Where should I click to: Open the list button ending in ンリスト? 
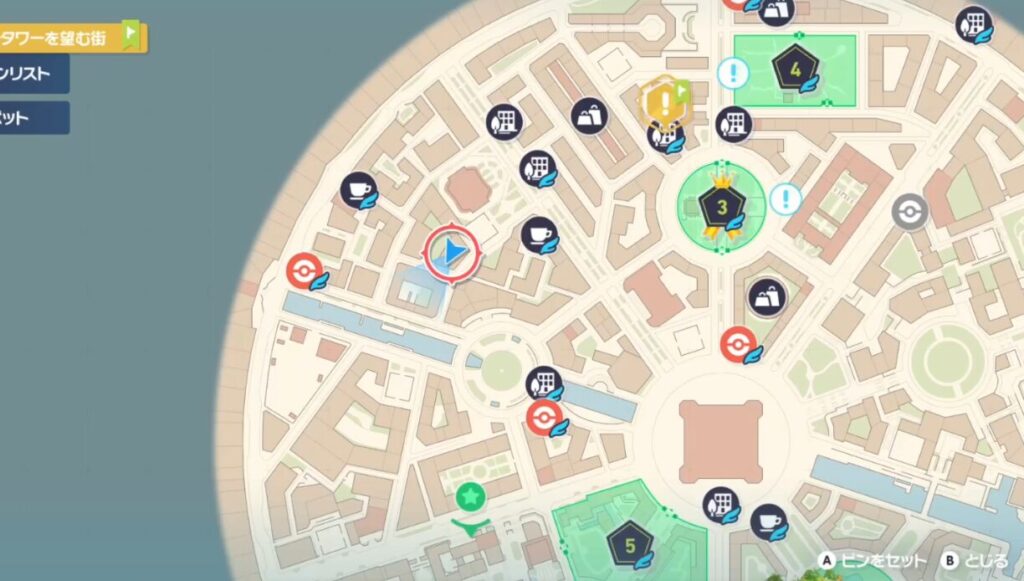coord(34,74)
